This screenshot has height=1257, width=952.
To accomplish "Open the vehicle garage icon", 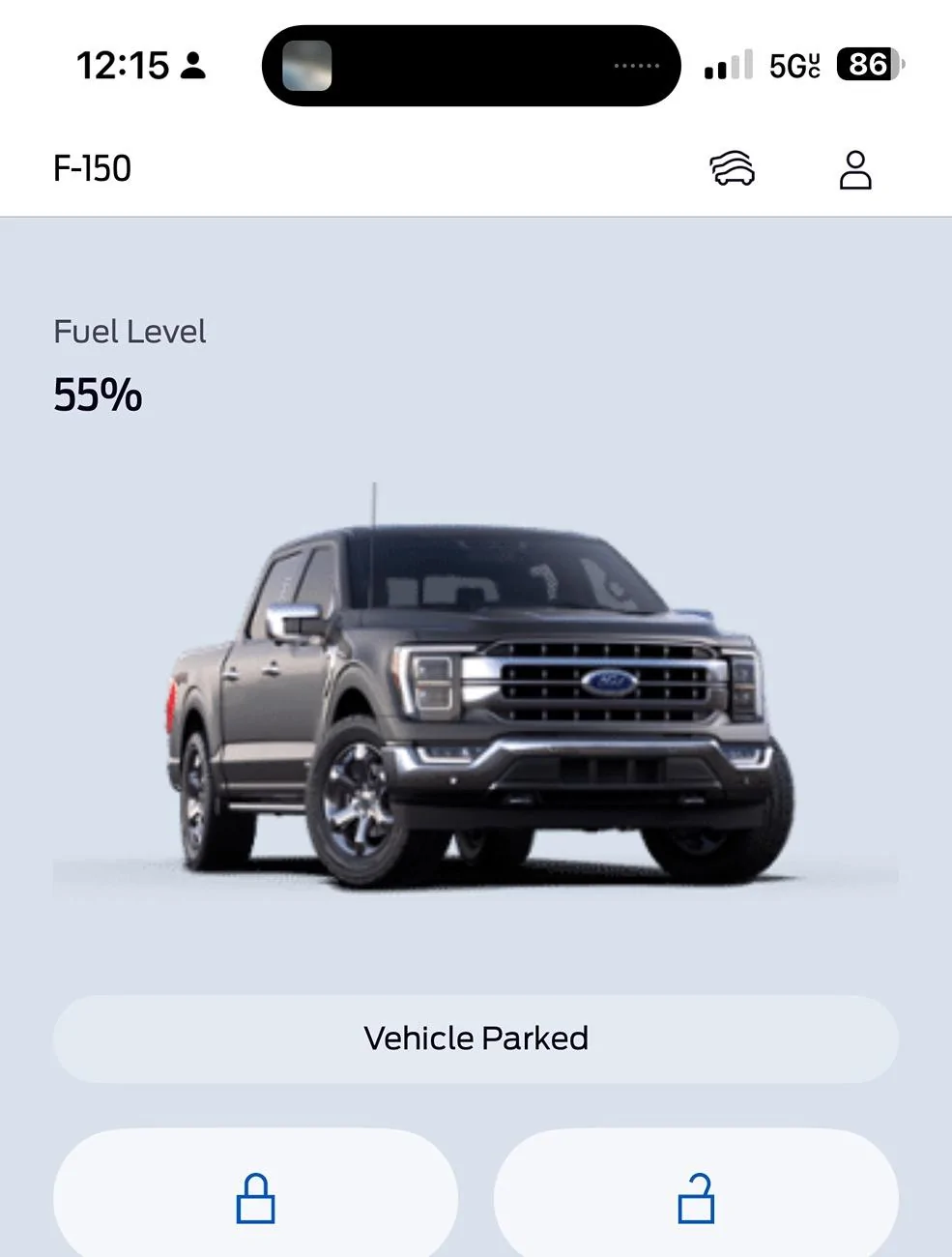I will coord(733,169).
